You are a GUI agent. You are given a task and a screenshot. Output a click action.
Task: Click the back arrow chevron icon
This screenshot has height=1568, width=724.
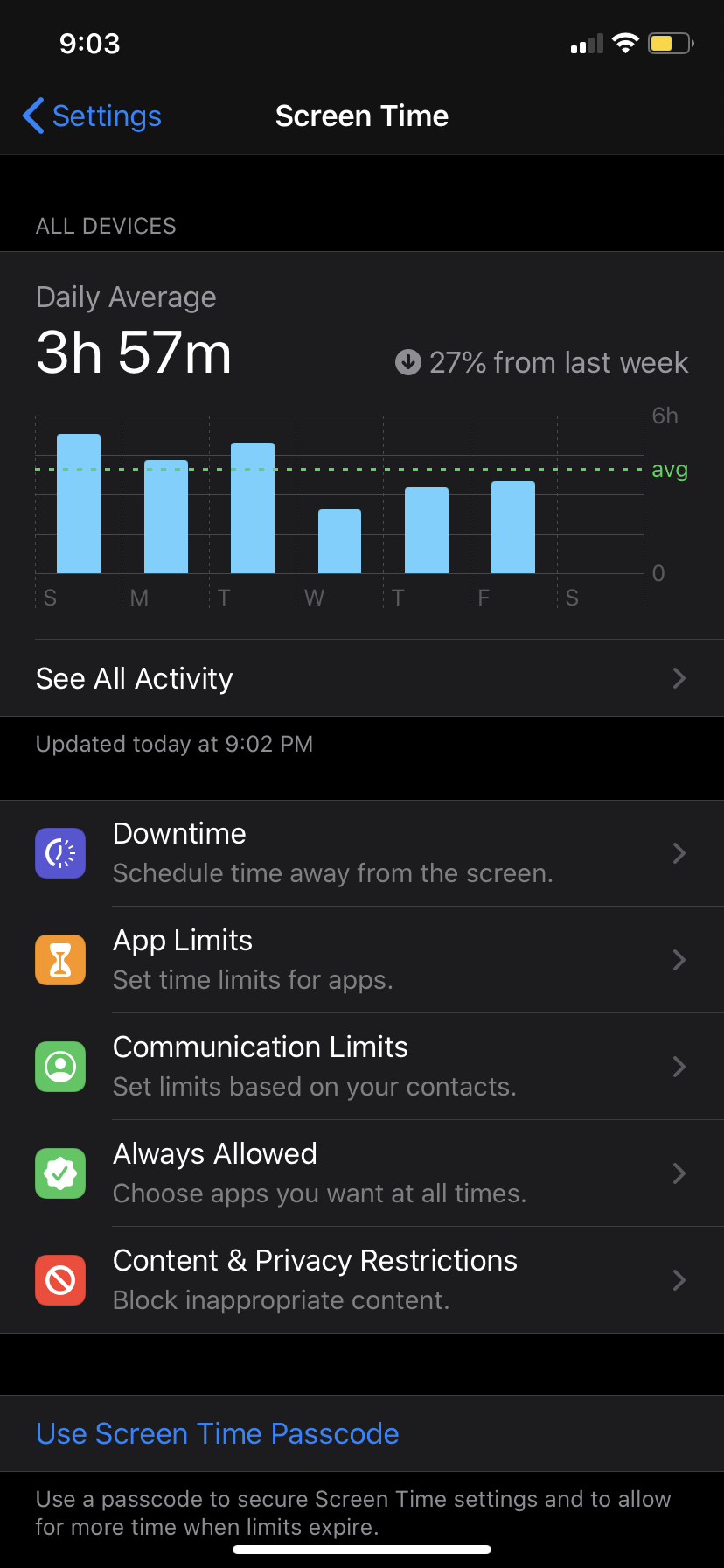coord(32,115)
